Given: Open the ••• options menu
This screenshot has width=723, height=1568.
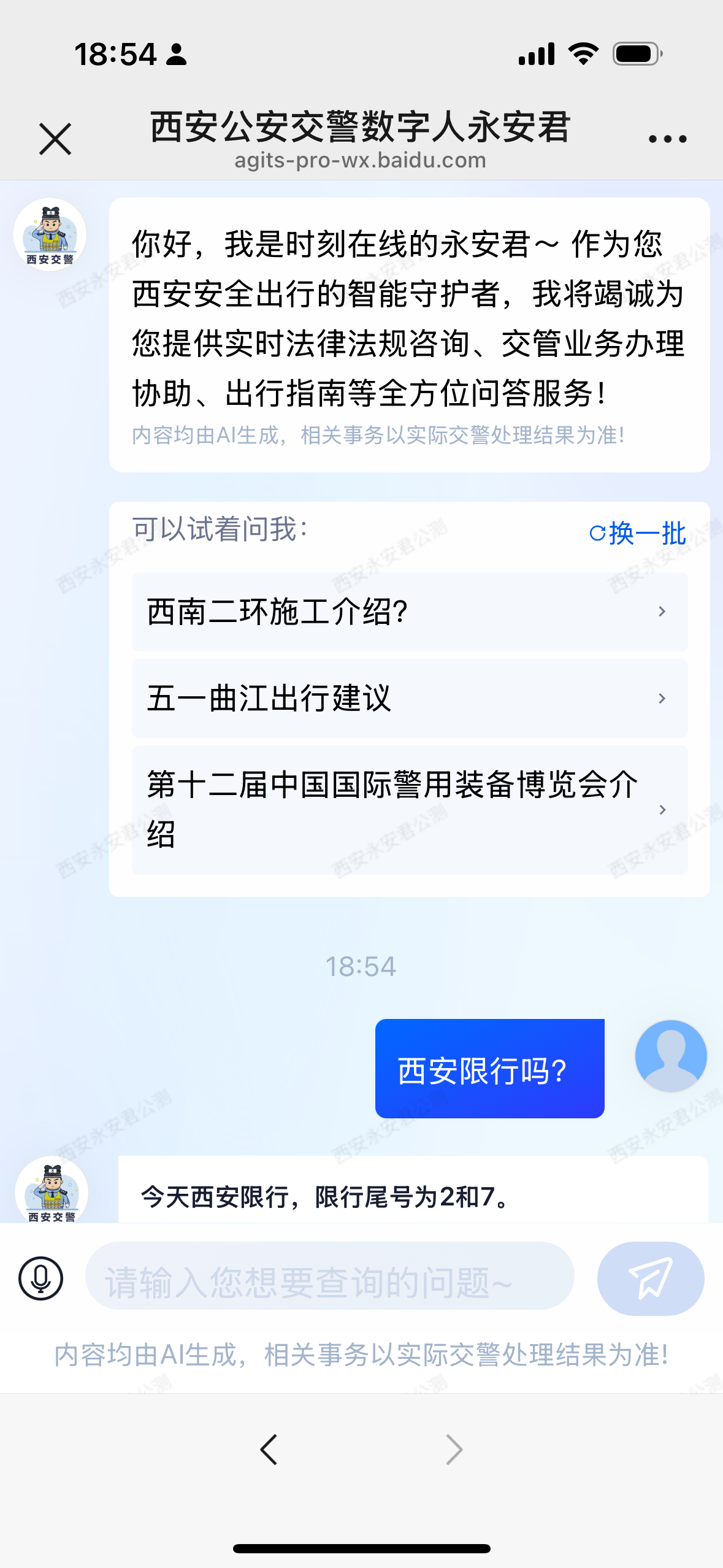Looking at the screenshot, I should pos(667,138).
